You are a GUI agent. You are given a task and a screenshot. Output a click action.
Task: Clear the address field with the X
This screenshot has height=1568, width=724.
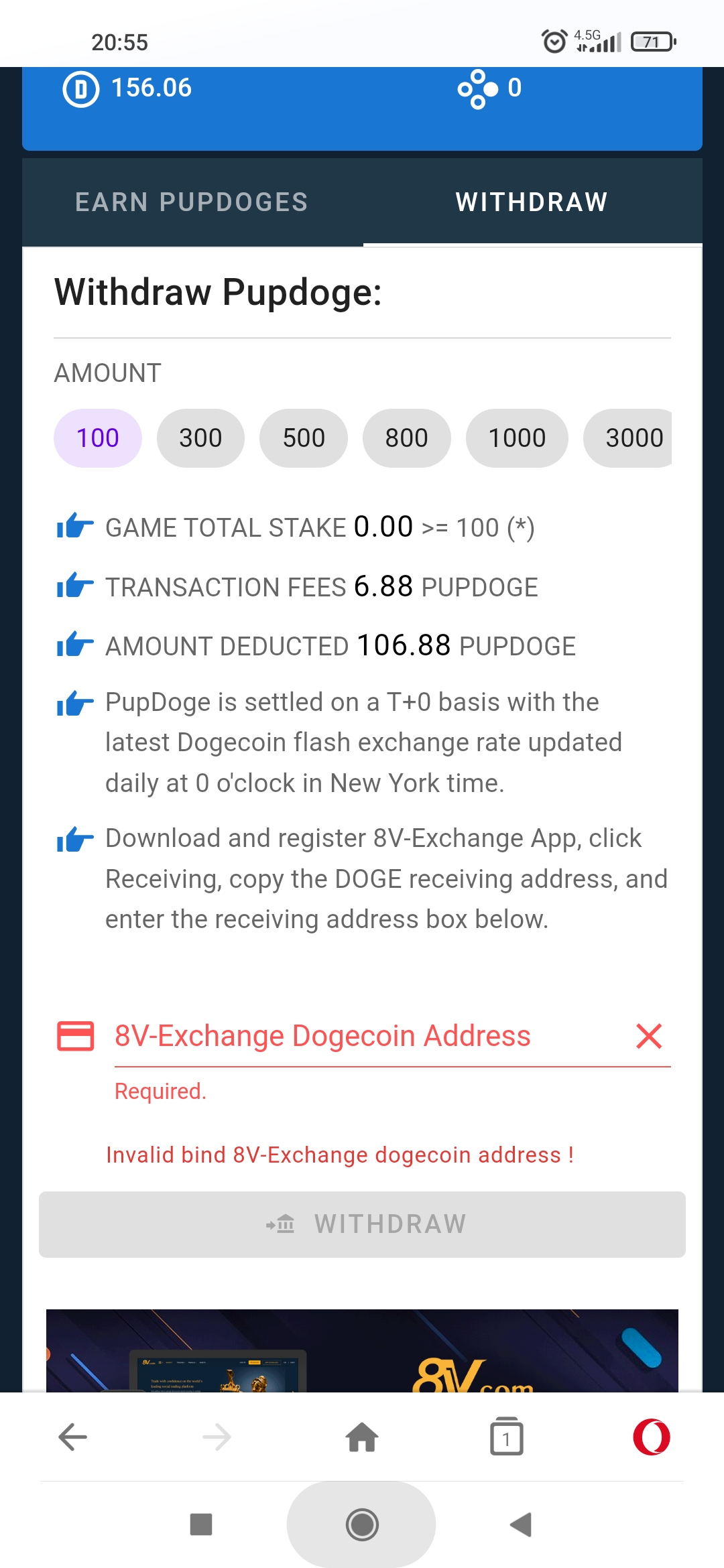649,1036
